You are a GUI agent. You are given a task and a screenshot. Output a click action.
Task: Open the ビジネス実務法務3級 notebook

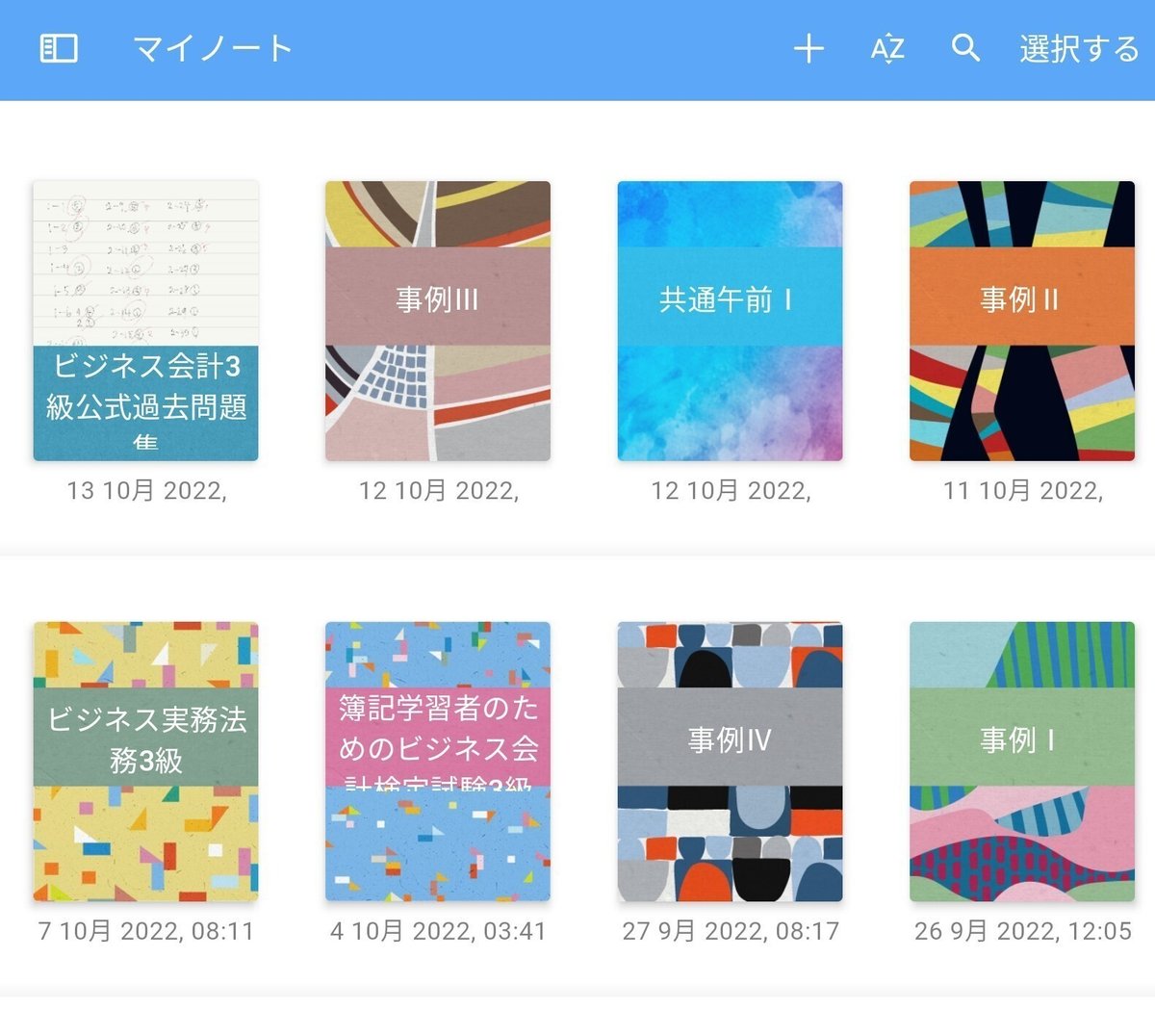(146, 761)
